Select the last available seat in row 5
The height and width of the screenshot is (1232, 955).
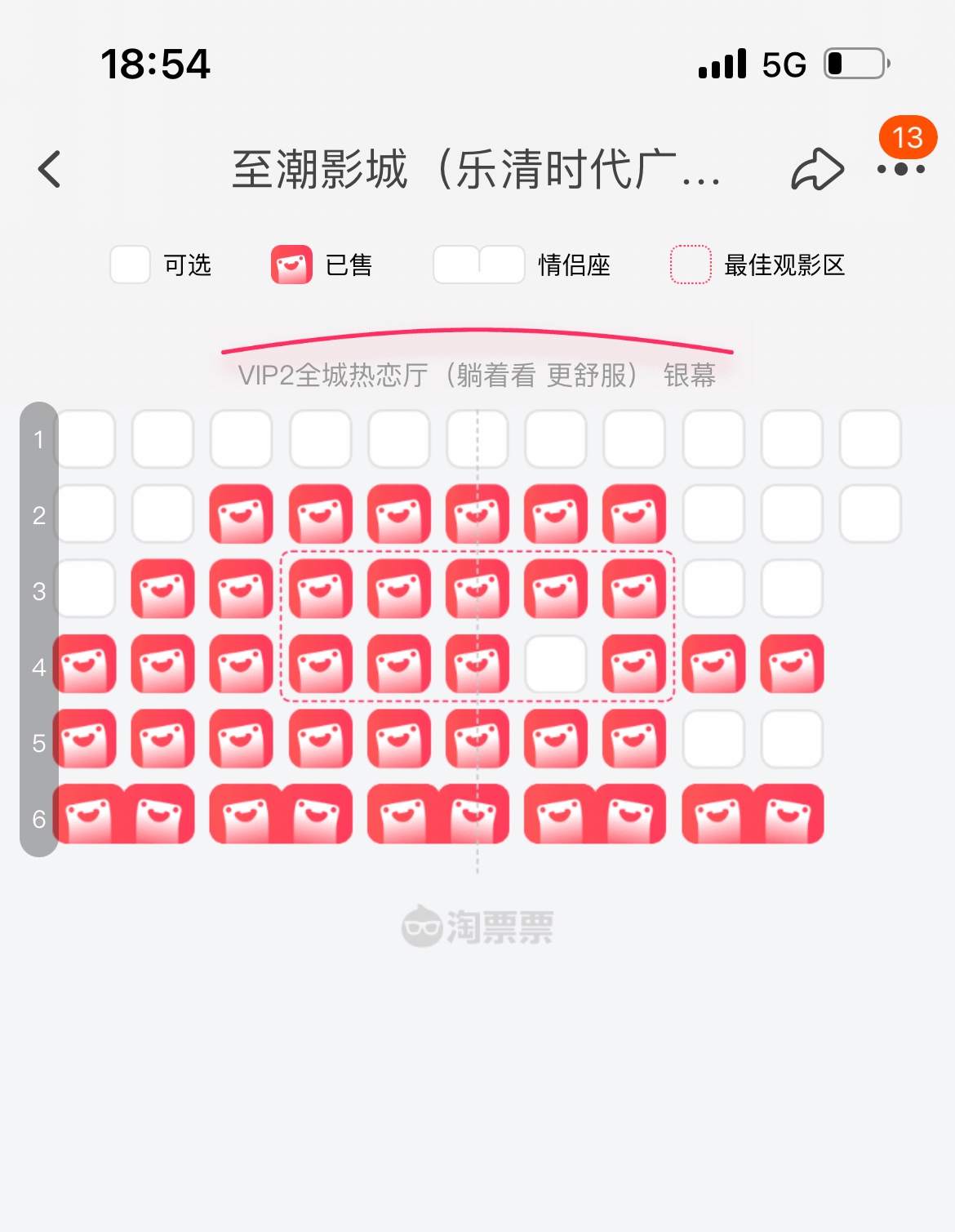coord(792,739)
